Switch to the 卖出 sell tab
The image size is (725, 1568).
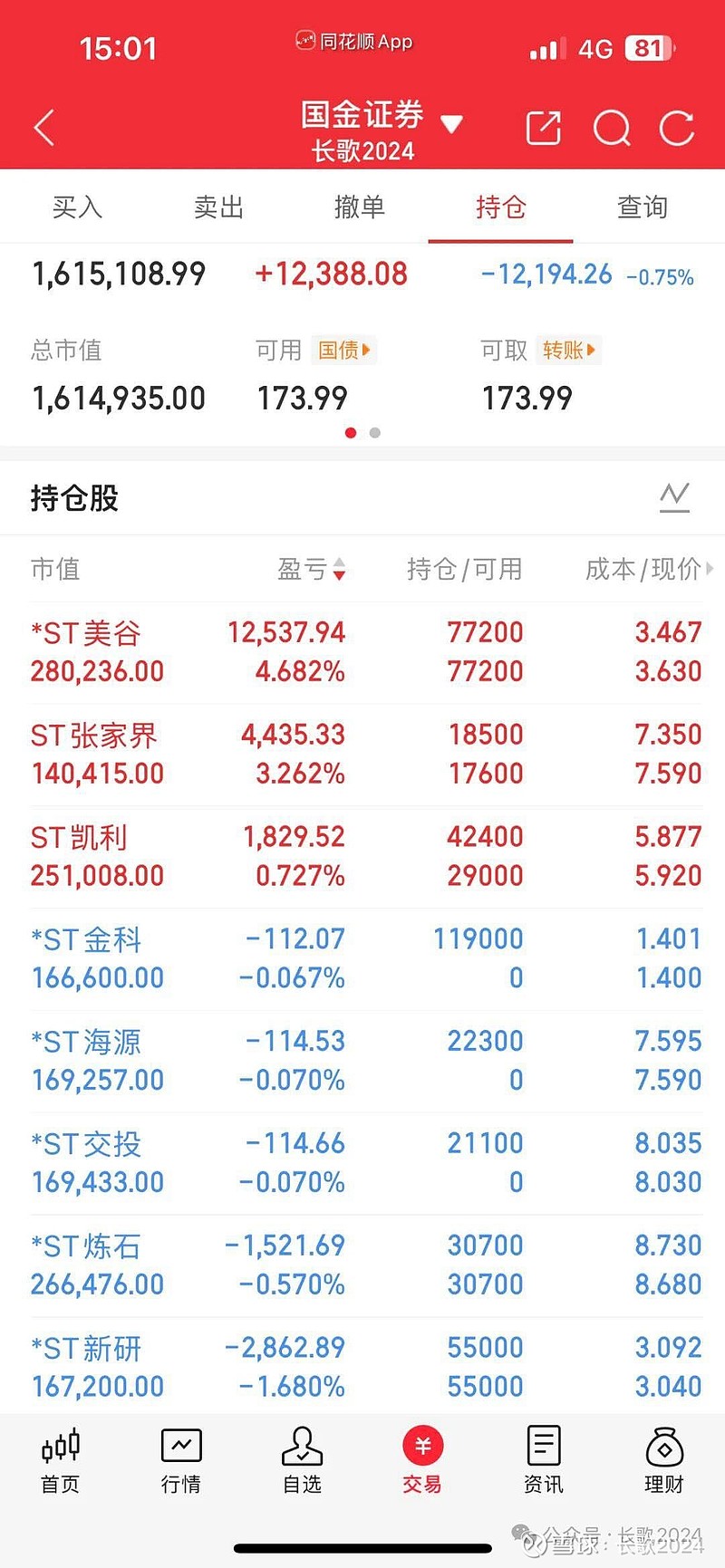pyautogui.click(x=218, y=207)
